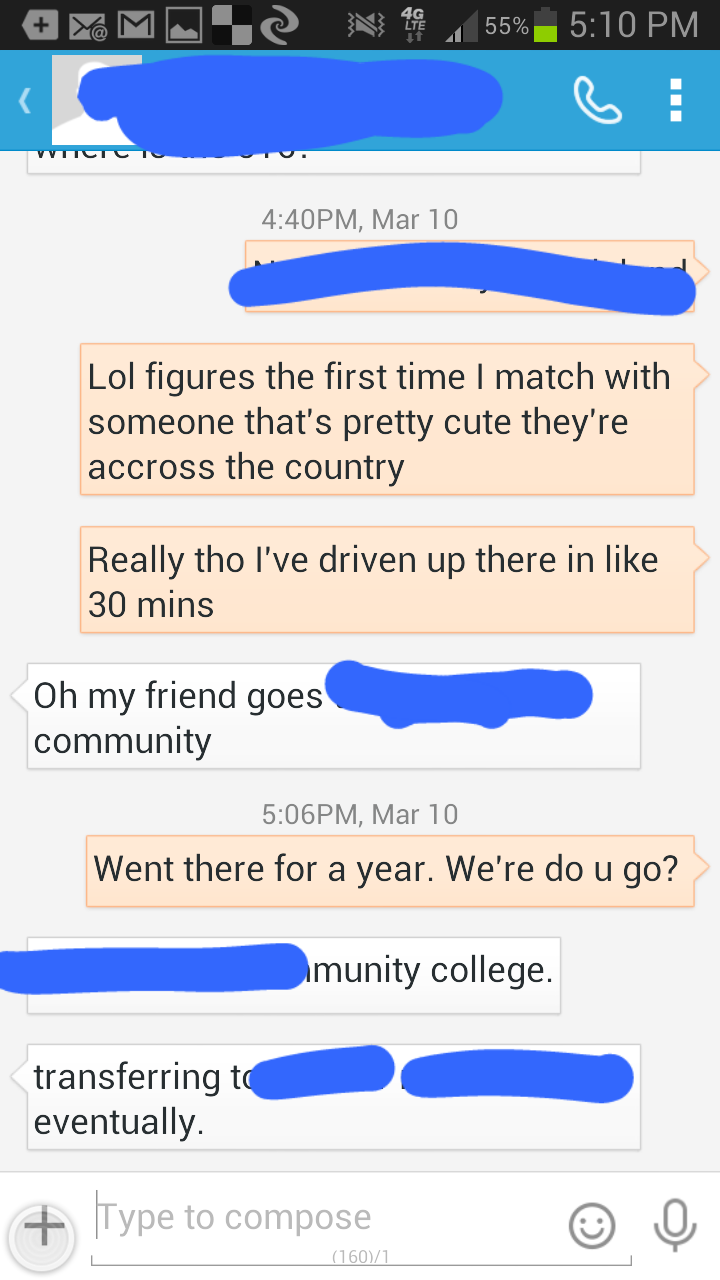Screen dimensions: 720x1280
Task: Open the three-dot overflow menu
Action: click(x=676, y=100)
